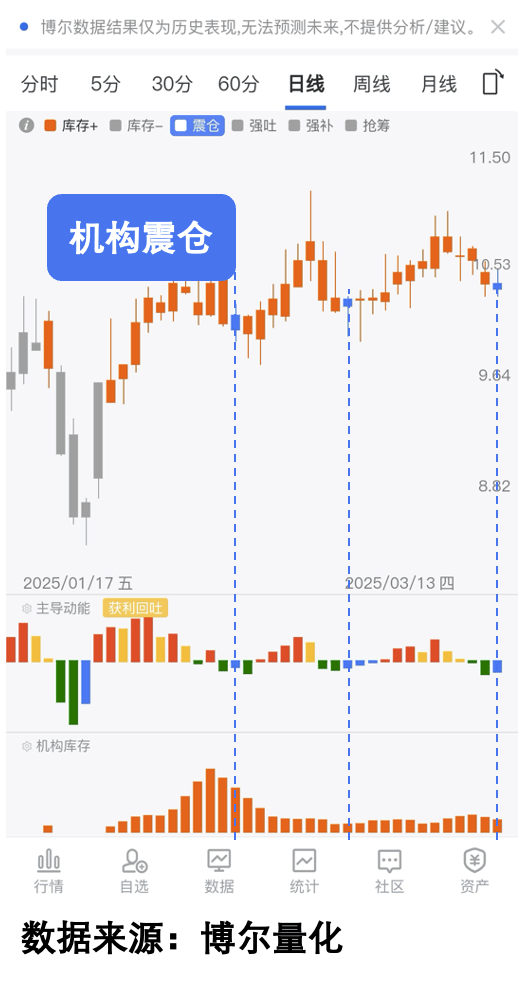This screenshot has height=992, width=520.
Task: Select the 5分 timeframe
Action: tap(105, 84)
